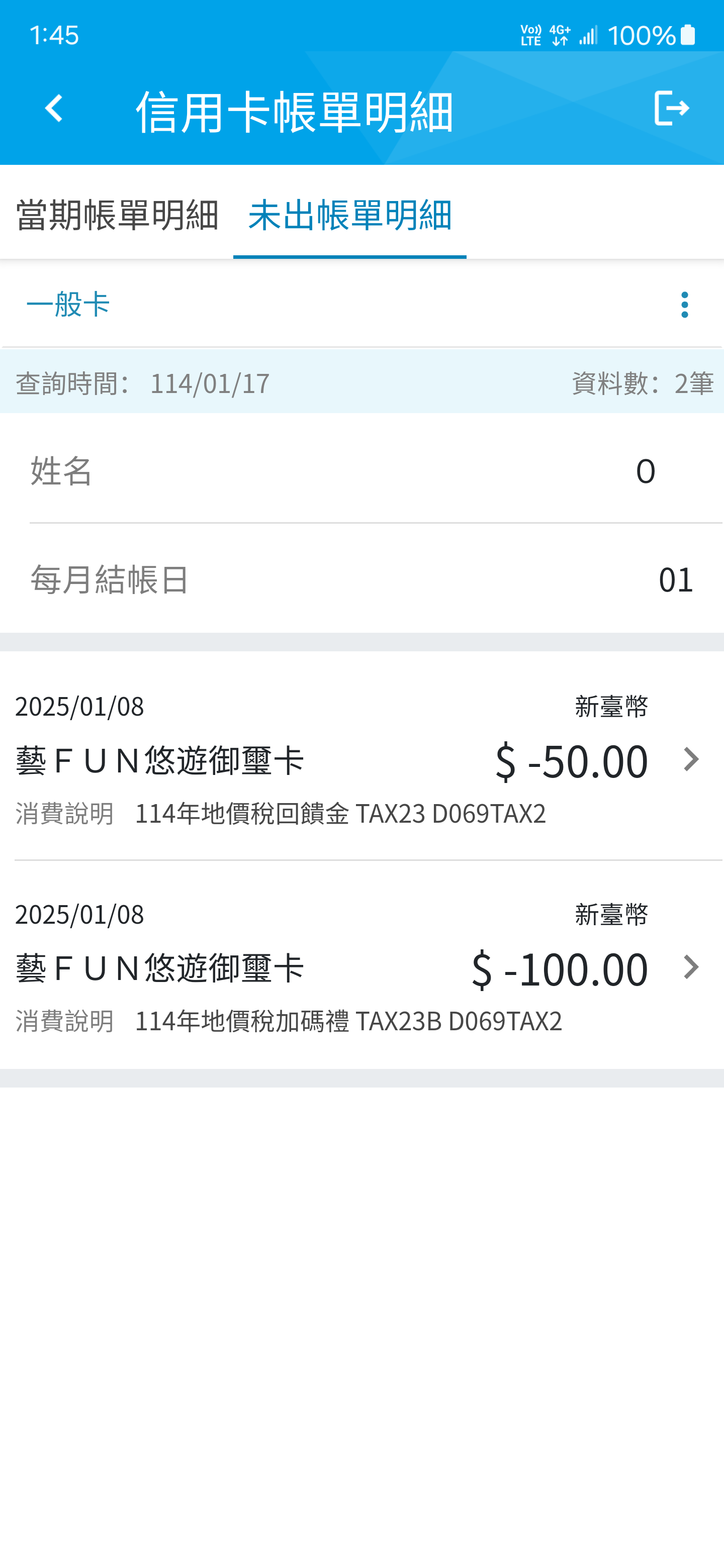The image size is (724, 1568).
Task: Open the $ -100.00 地價稅加碼禮 transaction
Action: pyautogui.click(x=361, y=966)
